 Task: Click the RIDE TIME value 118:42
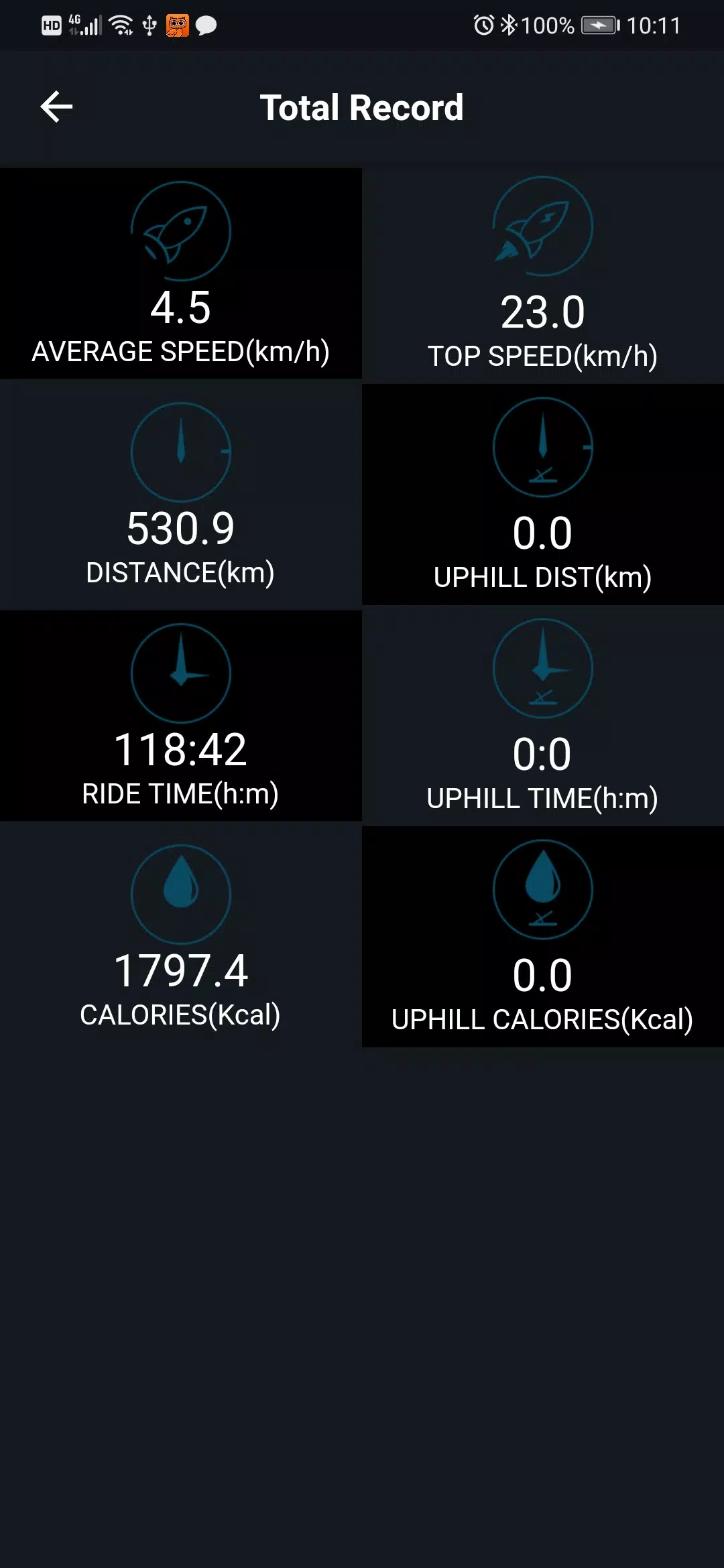(181, 750)
